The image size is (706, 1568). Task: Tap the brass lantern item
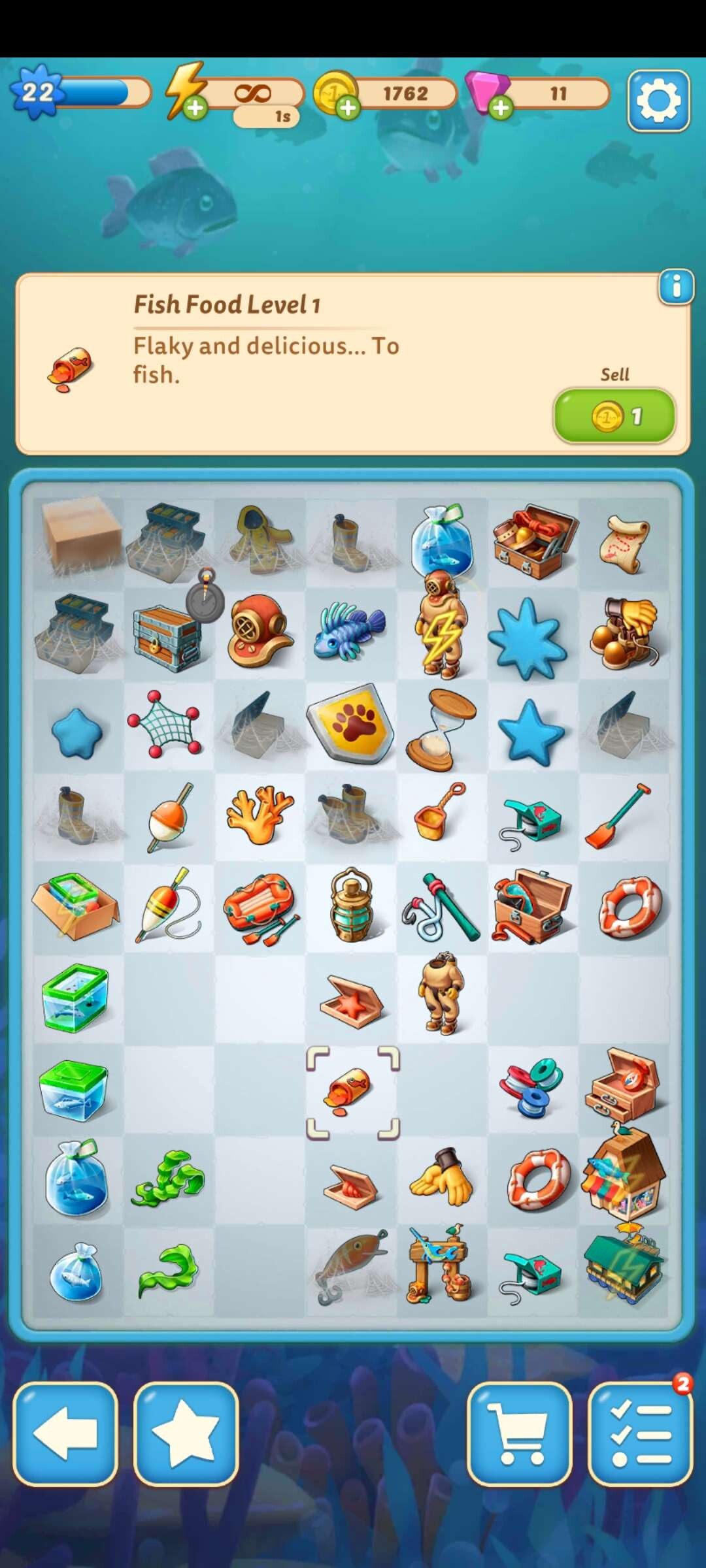[x=352, y=905]
